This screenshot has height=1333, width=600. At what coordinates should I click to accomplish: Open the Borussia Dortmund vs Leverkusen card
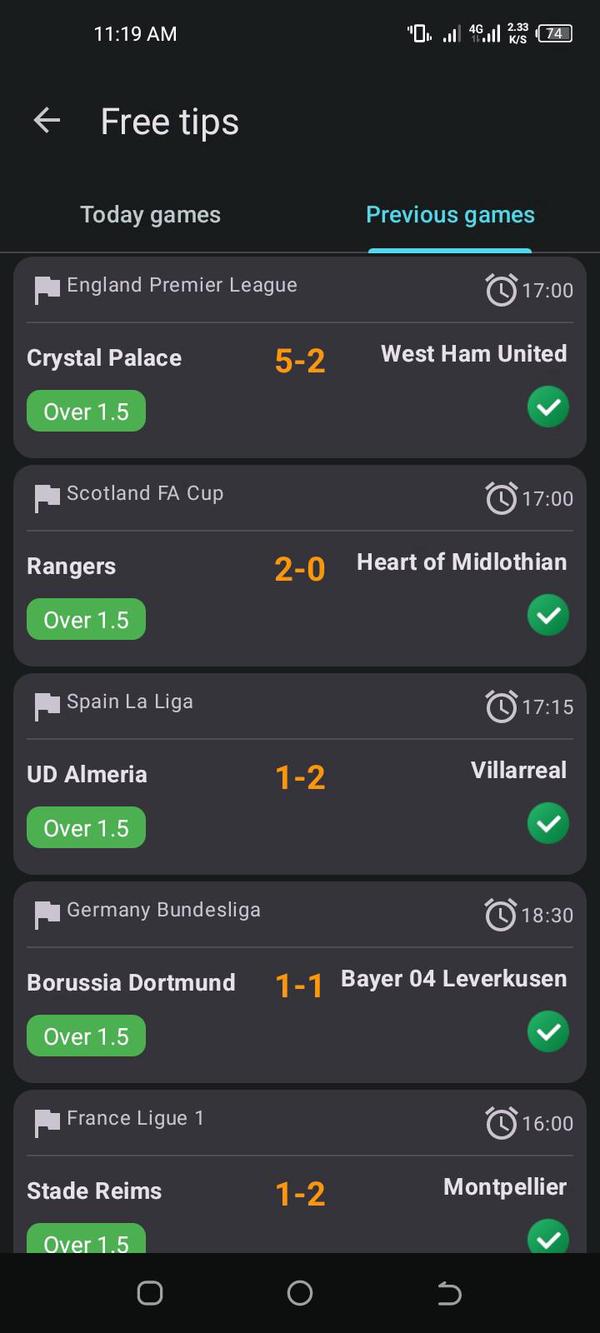(x=300, y=982)
